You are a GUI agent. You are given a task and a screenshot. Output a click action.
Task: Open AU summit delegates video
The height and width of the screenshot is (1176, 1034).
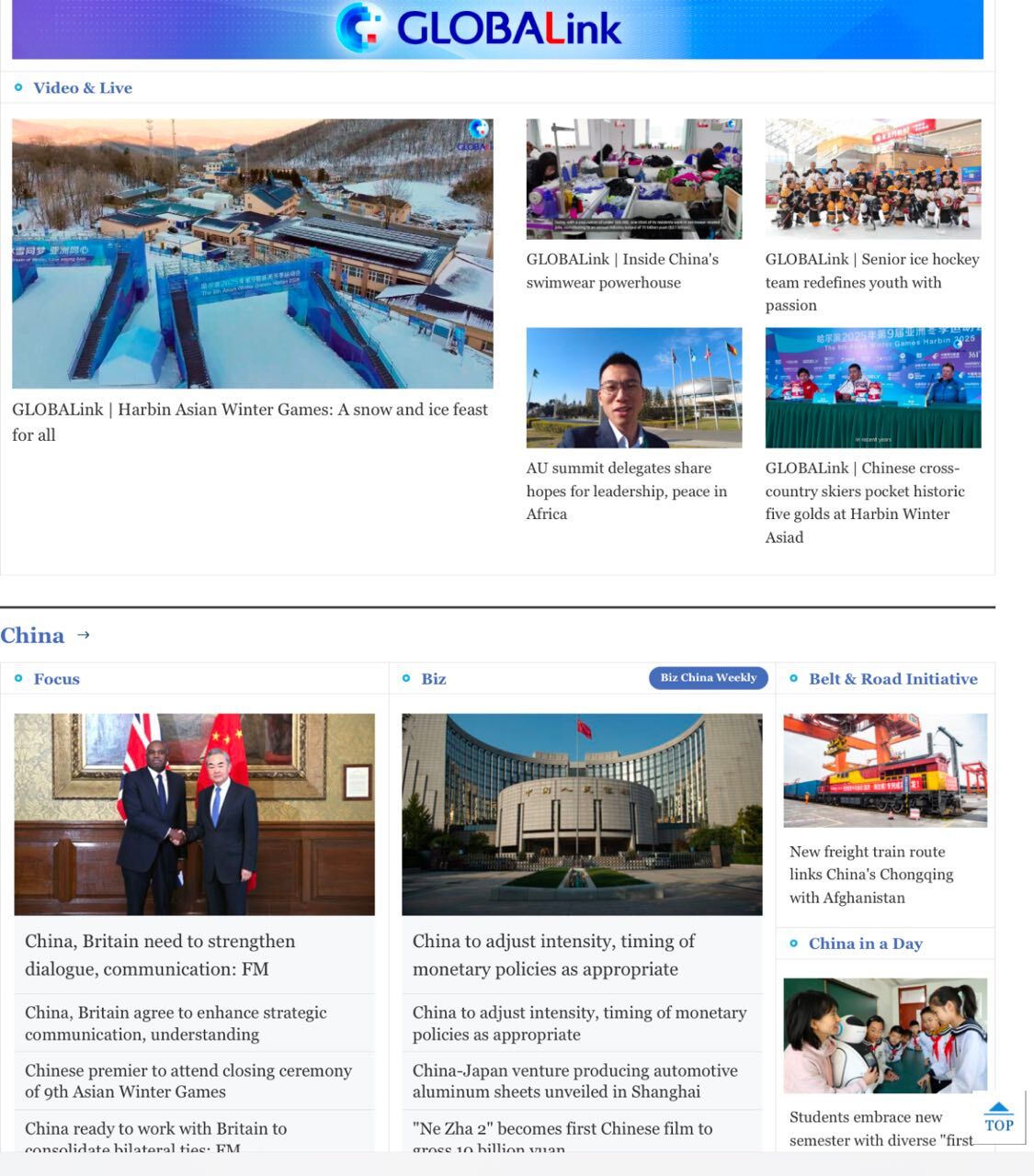(x=633, y=388)
